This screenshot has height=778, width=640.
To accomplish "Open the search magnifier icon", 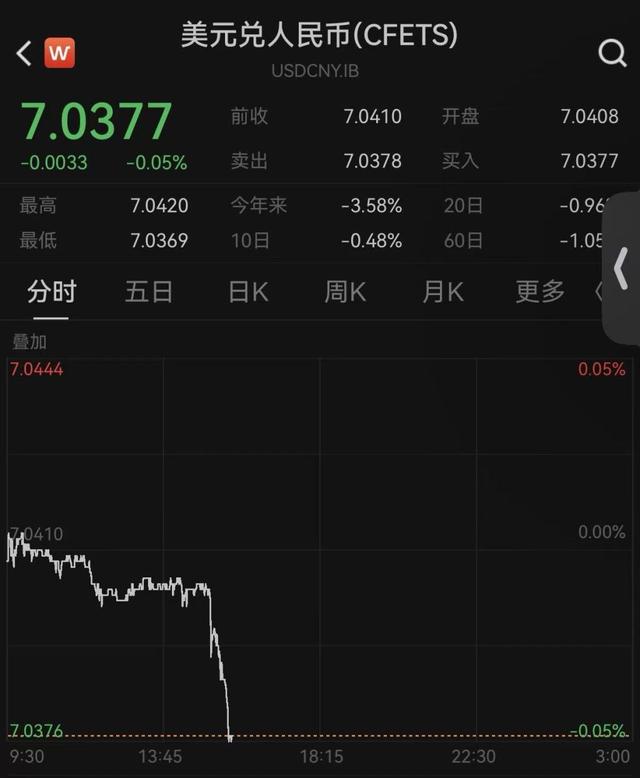I will 612,53.
